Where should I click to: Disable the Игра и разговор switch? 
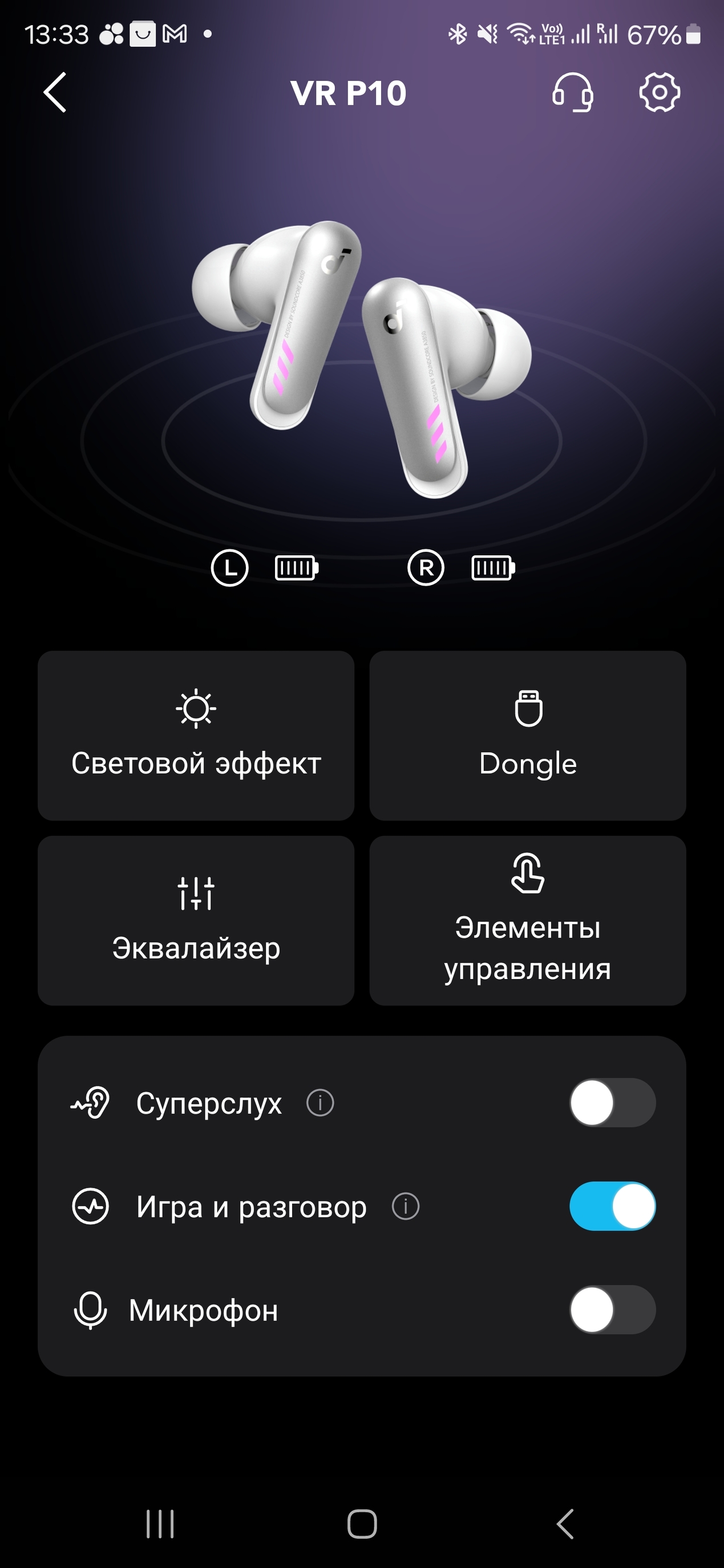click(x=613, y=1206)
